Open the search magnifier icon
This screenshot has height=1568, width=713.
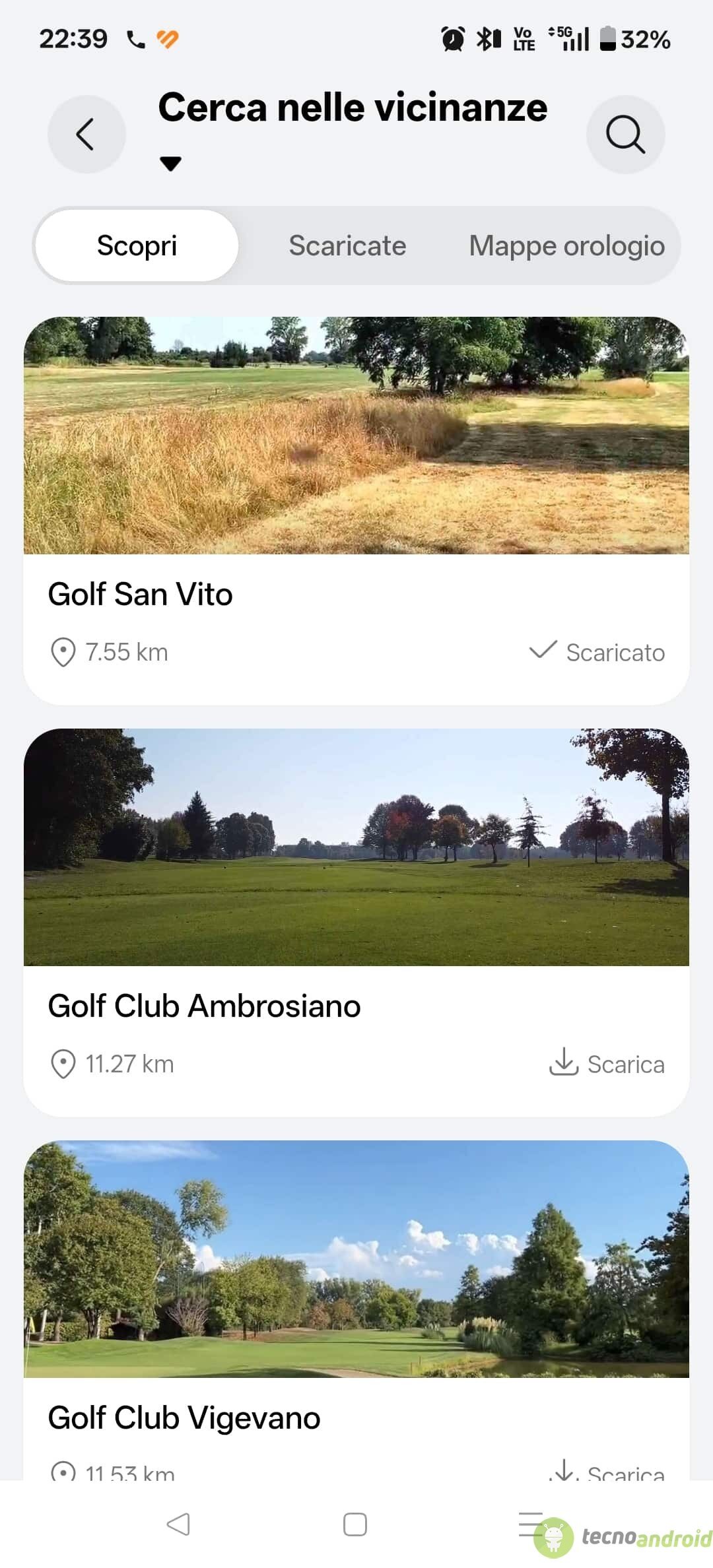point(625,135)
